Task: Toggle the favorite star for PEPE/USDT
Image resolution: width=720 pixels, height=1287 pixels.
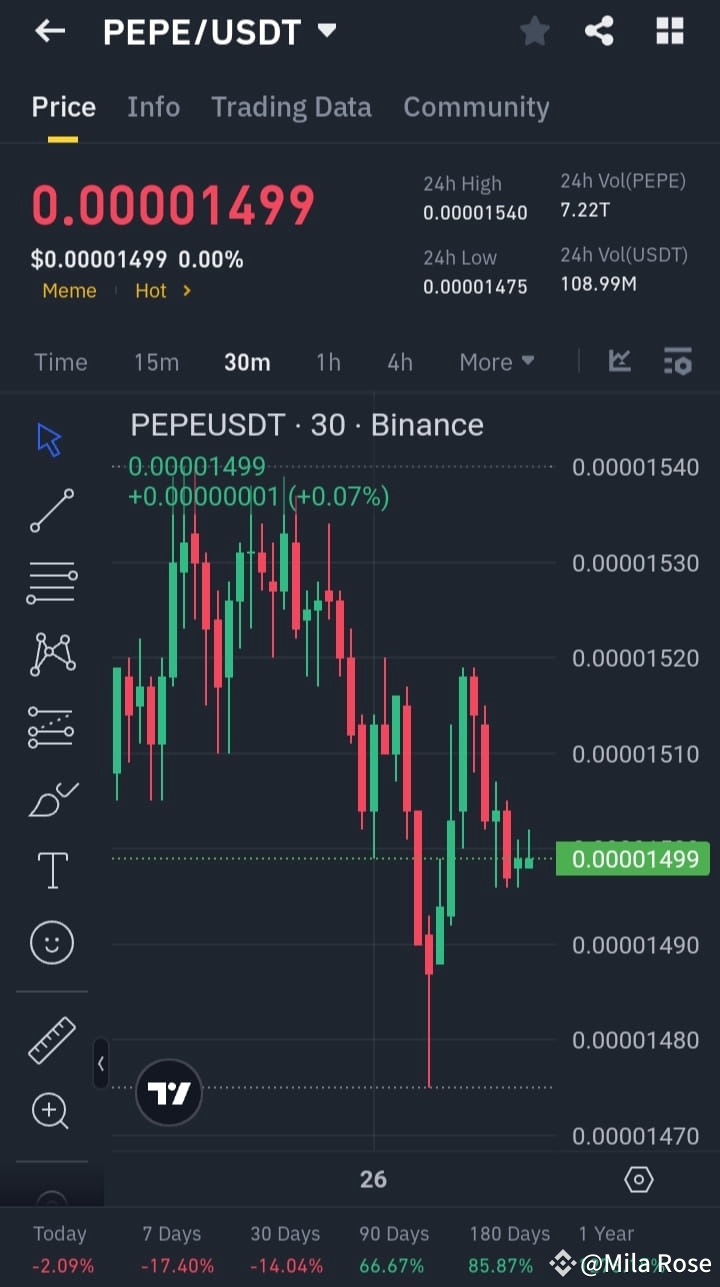Action: pyautogui.click(x=534, y=31)
